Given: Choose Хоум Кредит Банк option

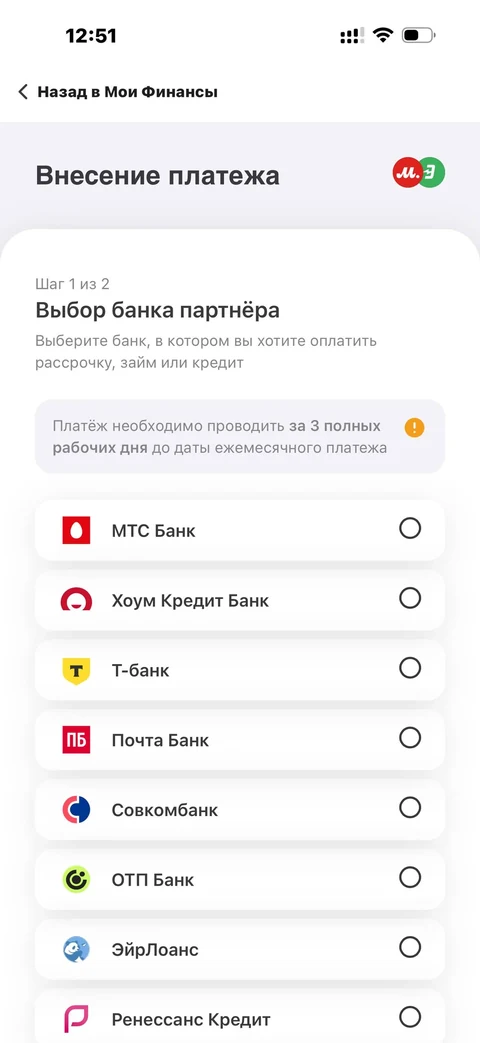Looking at the screenshot, I should click(239, 600).
